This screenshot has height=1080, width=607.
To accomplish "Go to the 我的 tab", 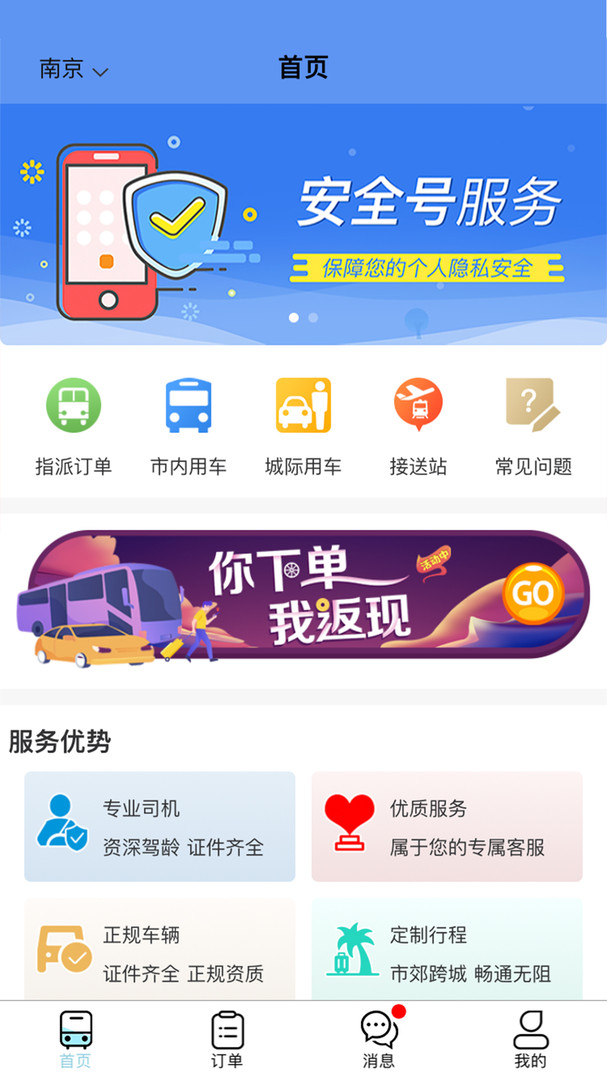I will [531, 1040].
